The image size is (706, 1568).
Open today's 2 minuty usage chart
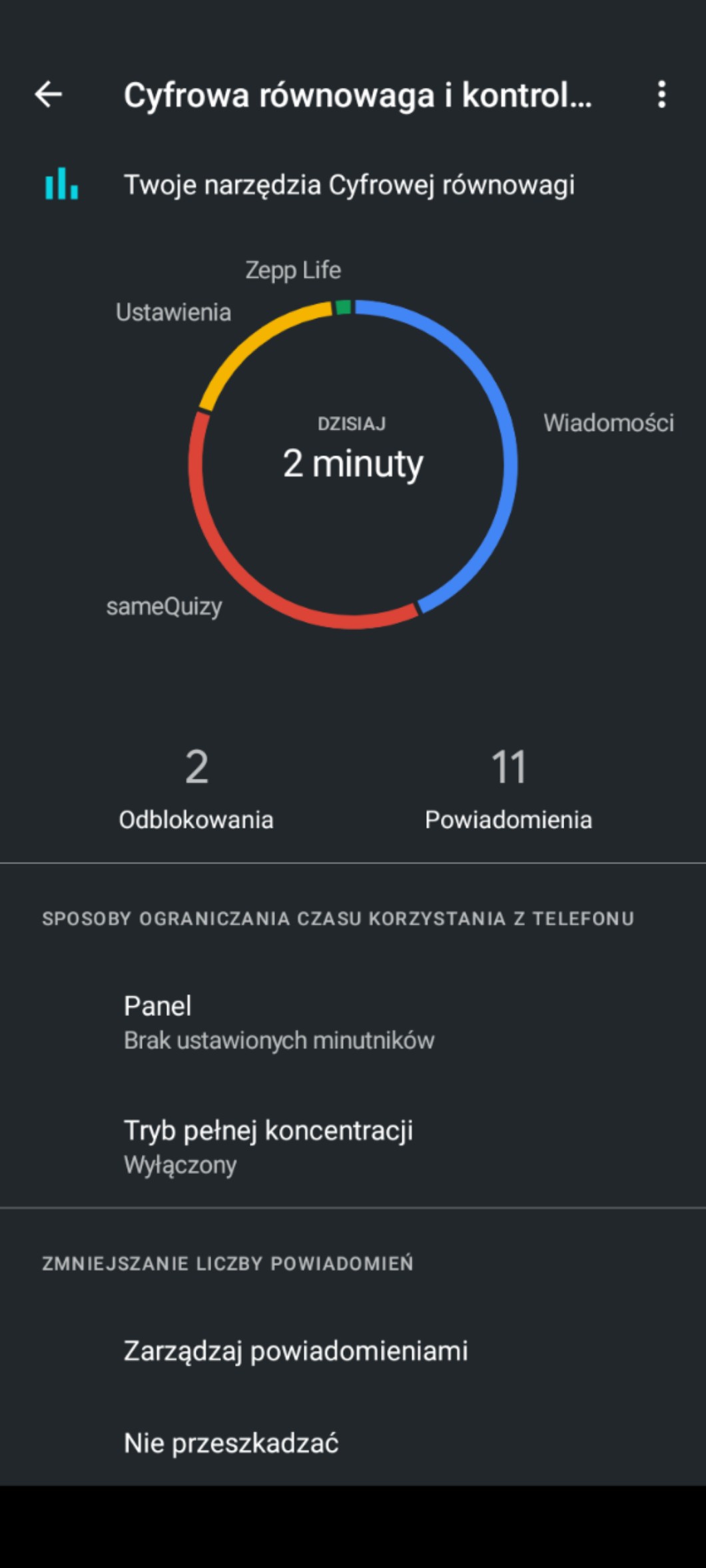(353, 463)
